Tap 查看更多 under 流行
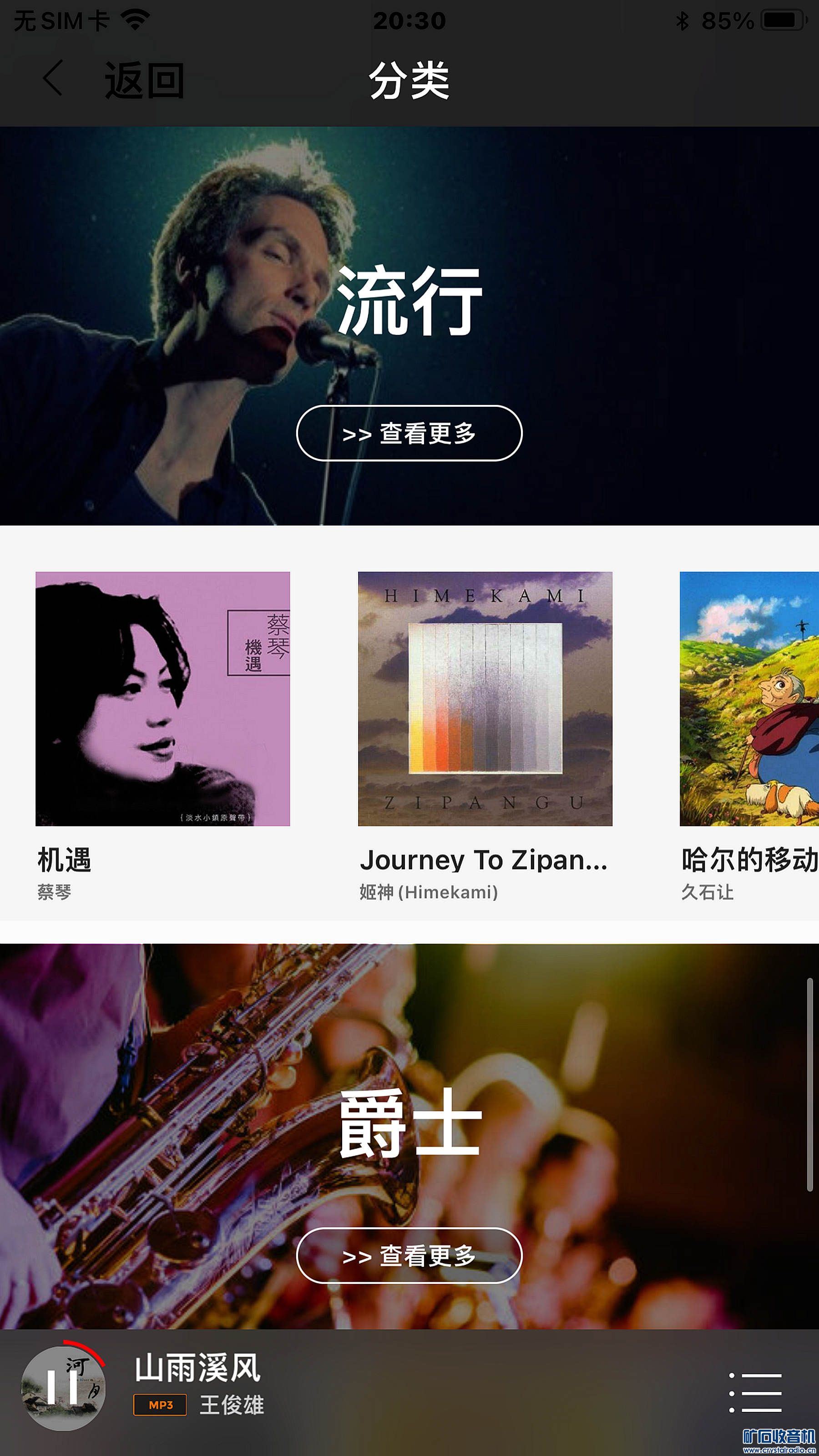 tap(409, 434)
